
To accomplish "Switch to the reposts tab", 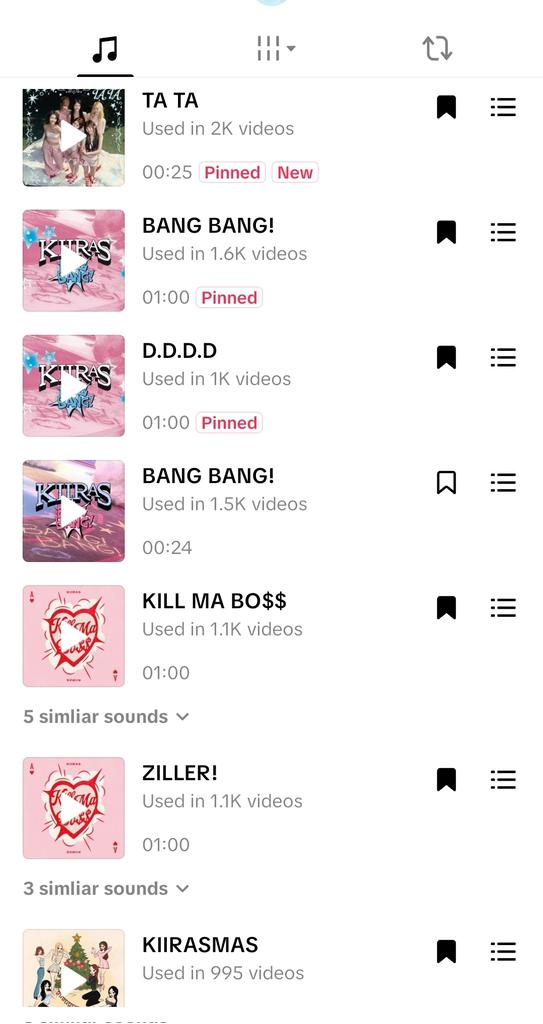I will pos(437,48).
